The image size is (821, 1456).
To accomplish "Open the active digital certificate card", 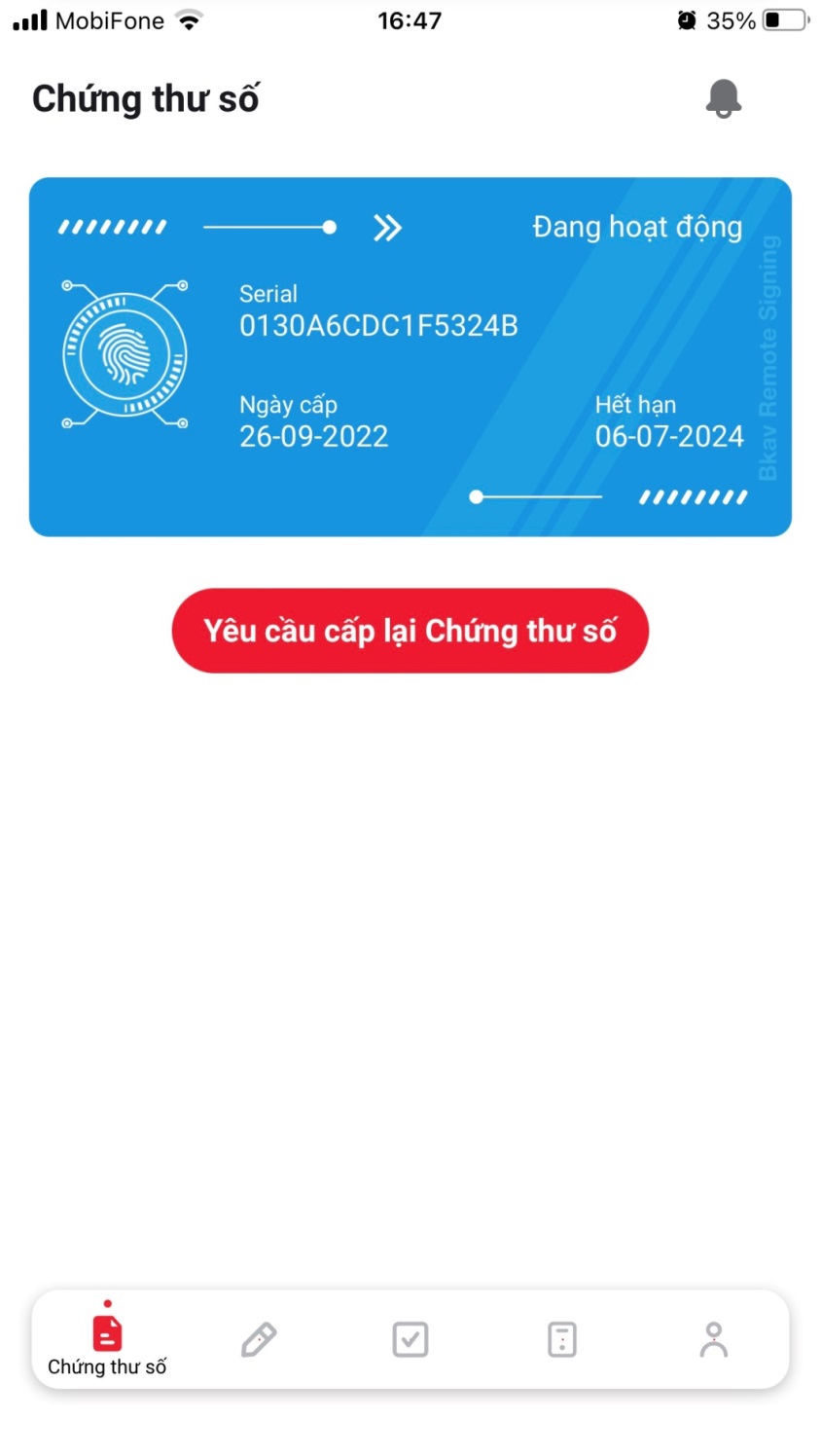I will pyautogui.click(x=410, y=356).
